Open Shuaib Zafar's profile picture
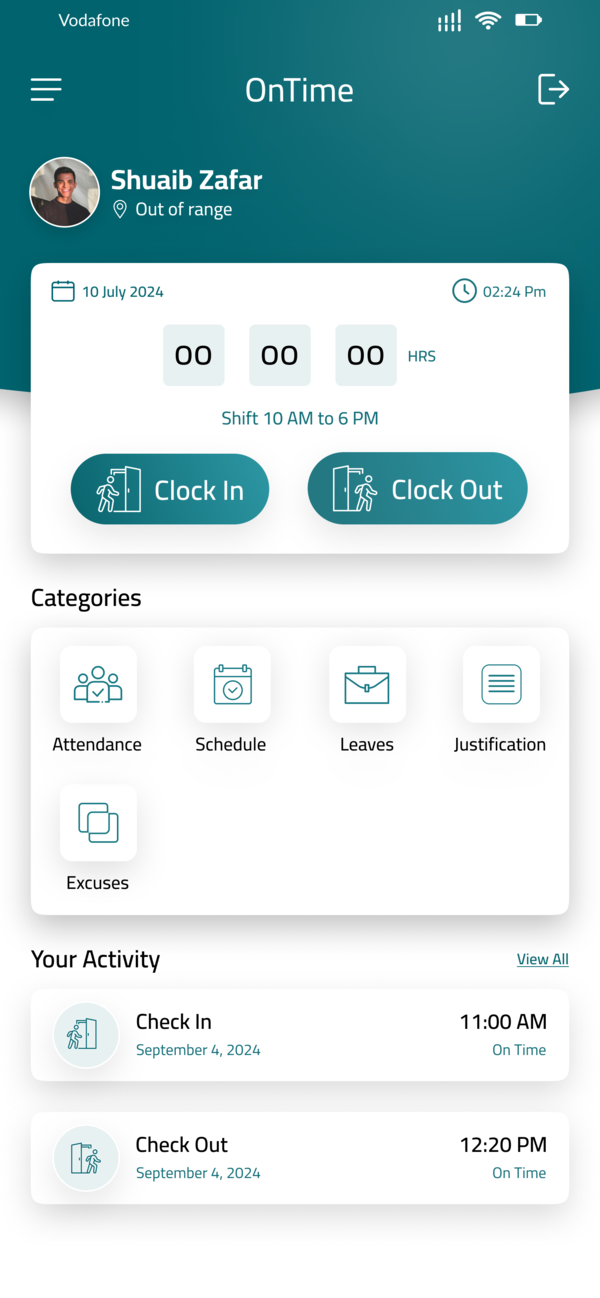 (65, 192)
